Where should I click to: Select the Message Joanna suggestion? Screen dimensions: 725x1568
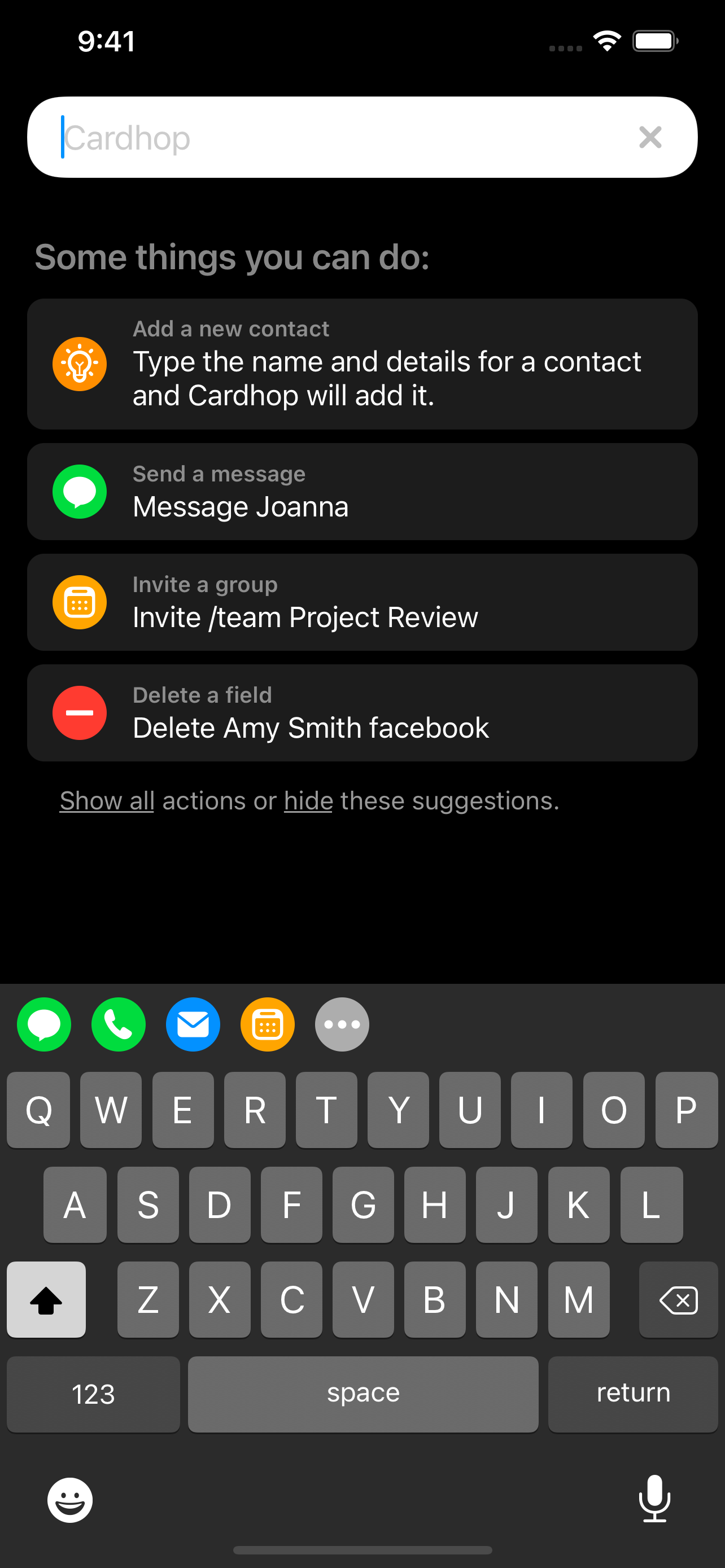[x=362, y=492]
